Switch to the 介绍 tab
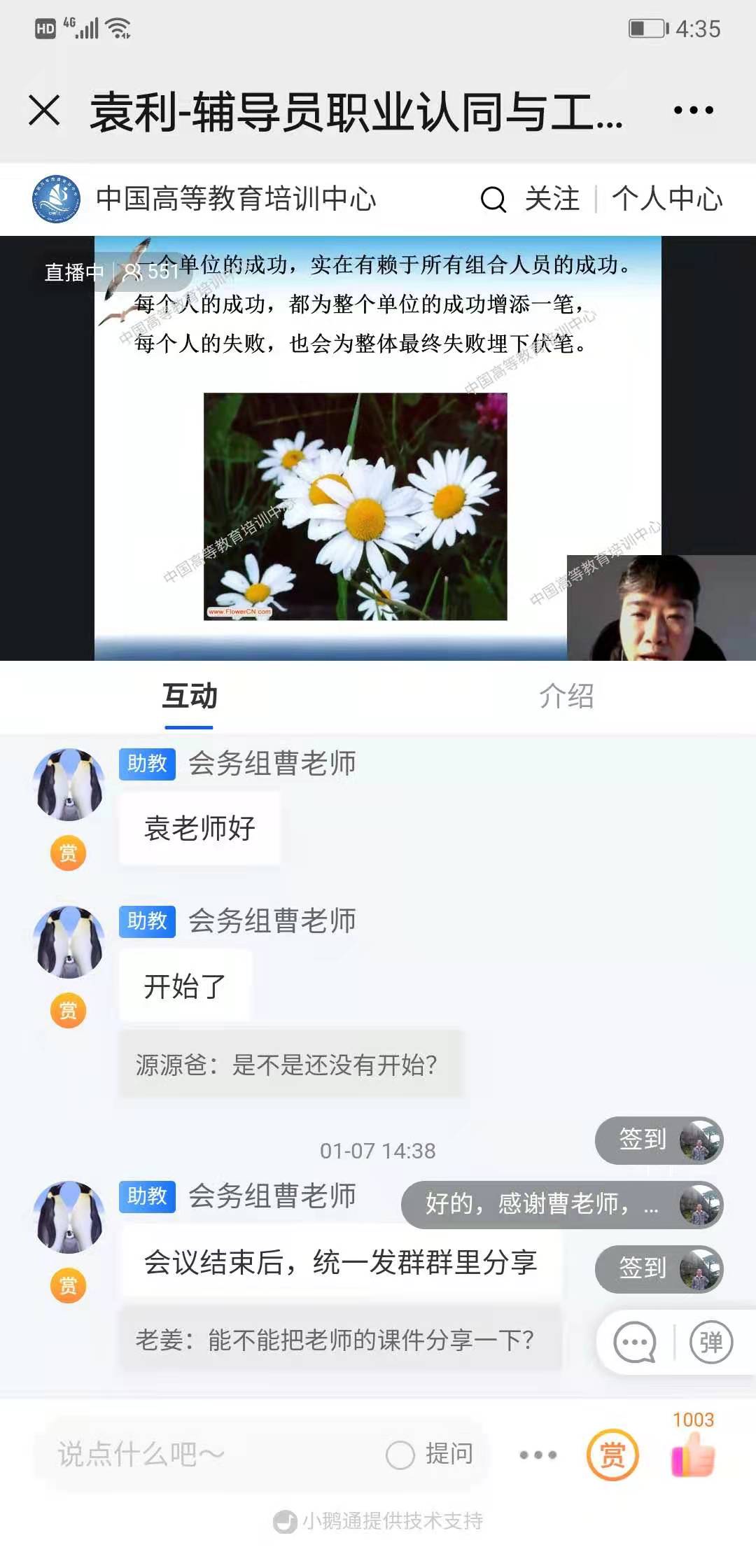 pos(566,696)
